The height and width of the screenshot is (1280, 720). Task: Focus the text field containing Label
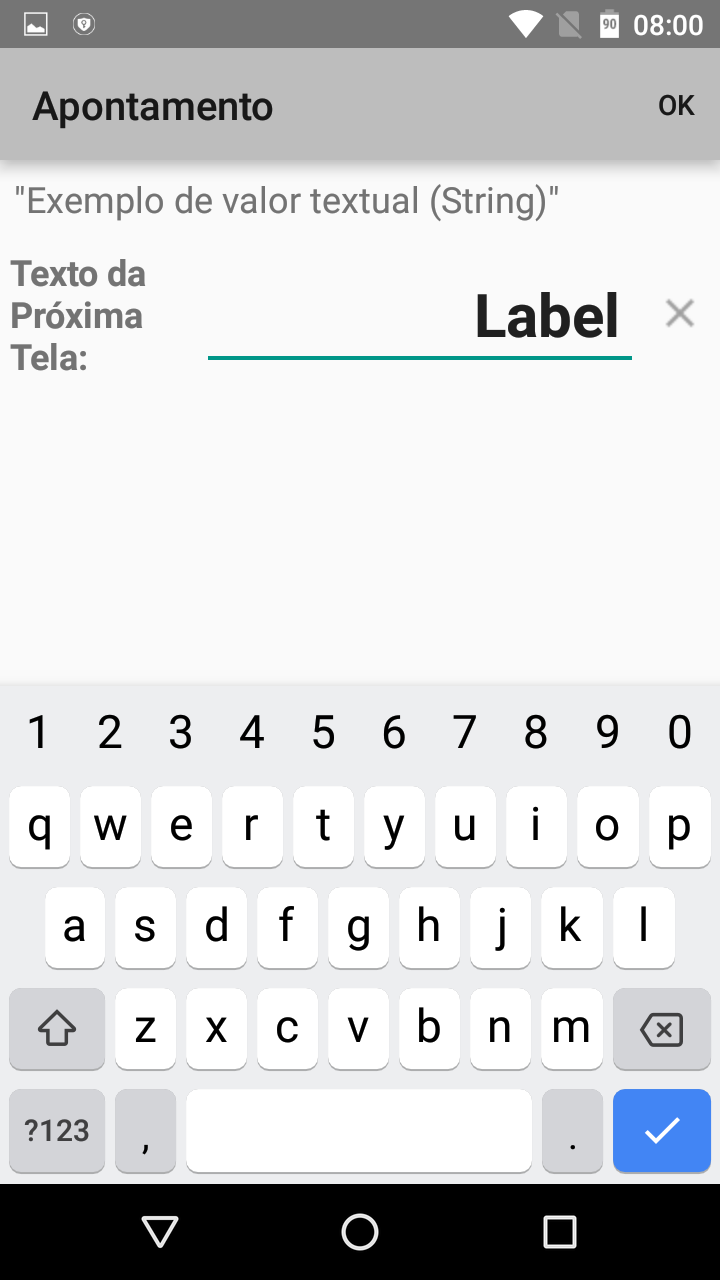[420, 315]
